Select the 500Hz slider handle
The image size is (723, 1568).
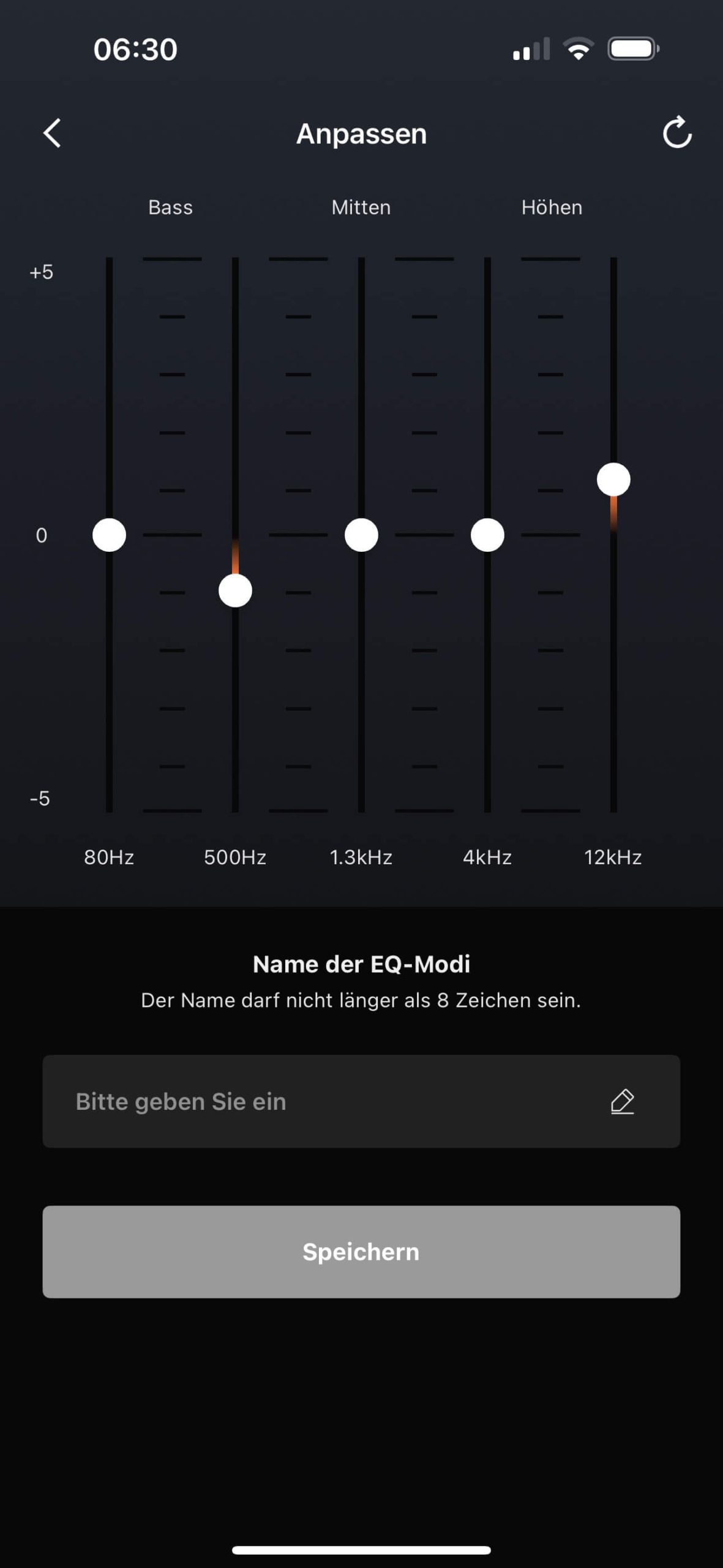235,590
